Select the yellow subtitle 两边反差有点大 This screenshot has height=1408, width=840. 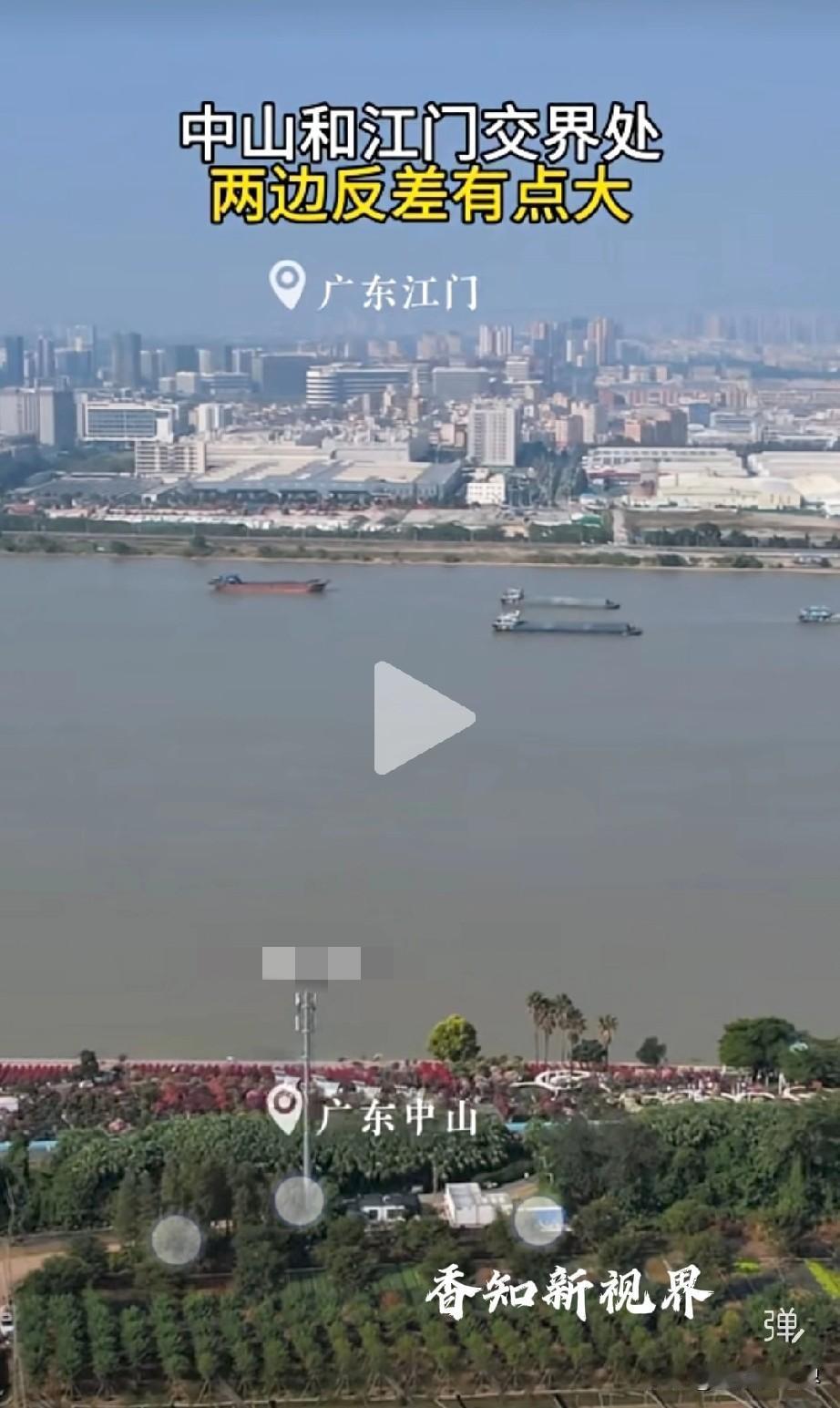click(x=420, y=195)
